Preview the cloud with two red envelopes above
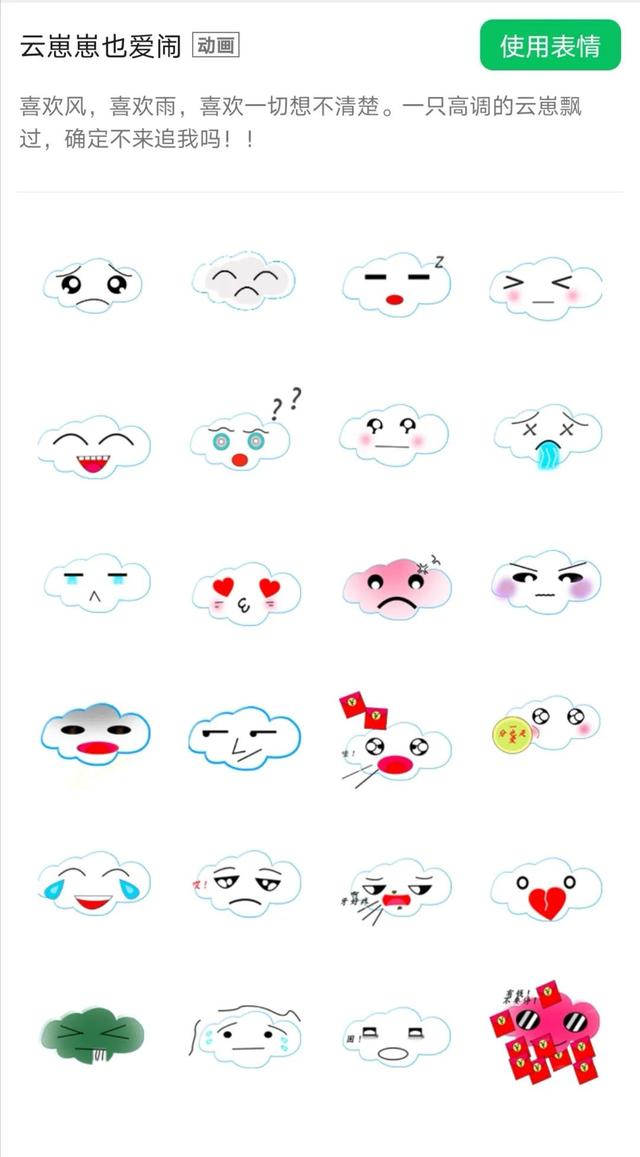The image size is (640, 1157). pos(394,740)
